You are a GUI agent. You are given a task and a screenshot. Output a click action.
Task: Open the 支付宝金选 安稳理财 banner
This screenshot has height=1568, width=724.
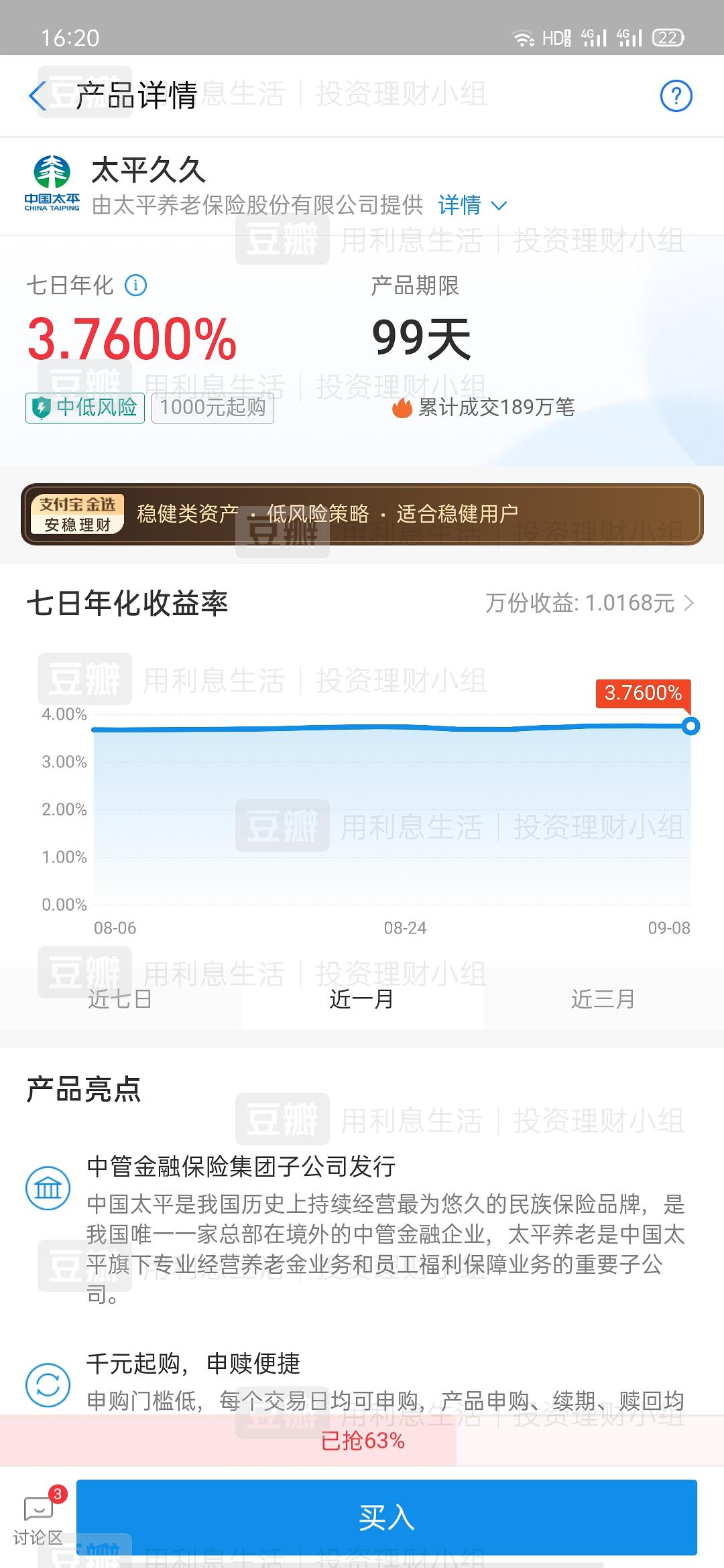362,514
